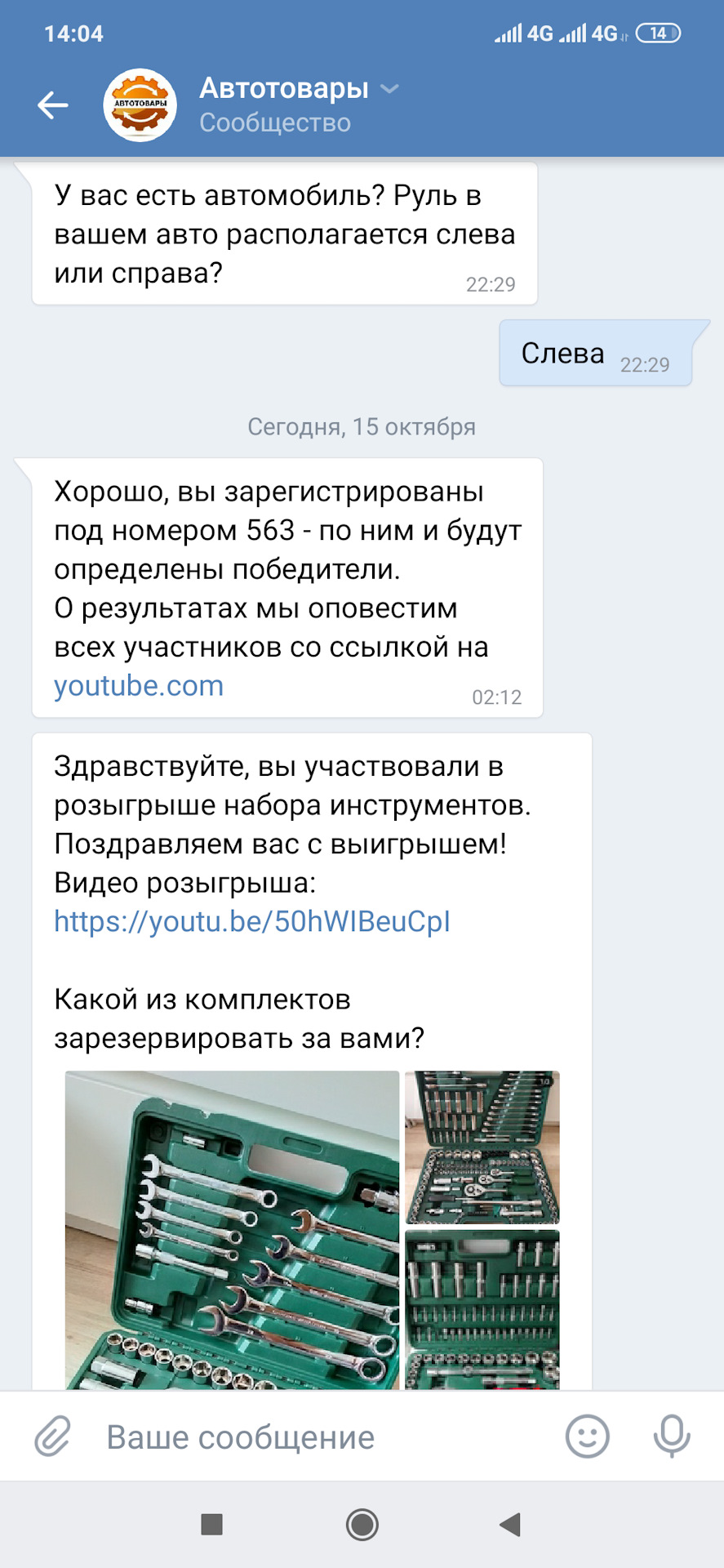Tap the Ваше сообщение message field
The width and height of the screenshot is (724, 1568).
(318, 1437)
